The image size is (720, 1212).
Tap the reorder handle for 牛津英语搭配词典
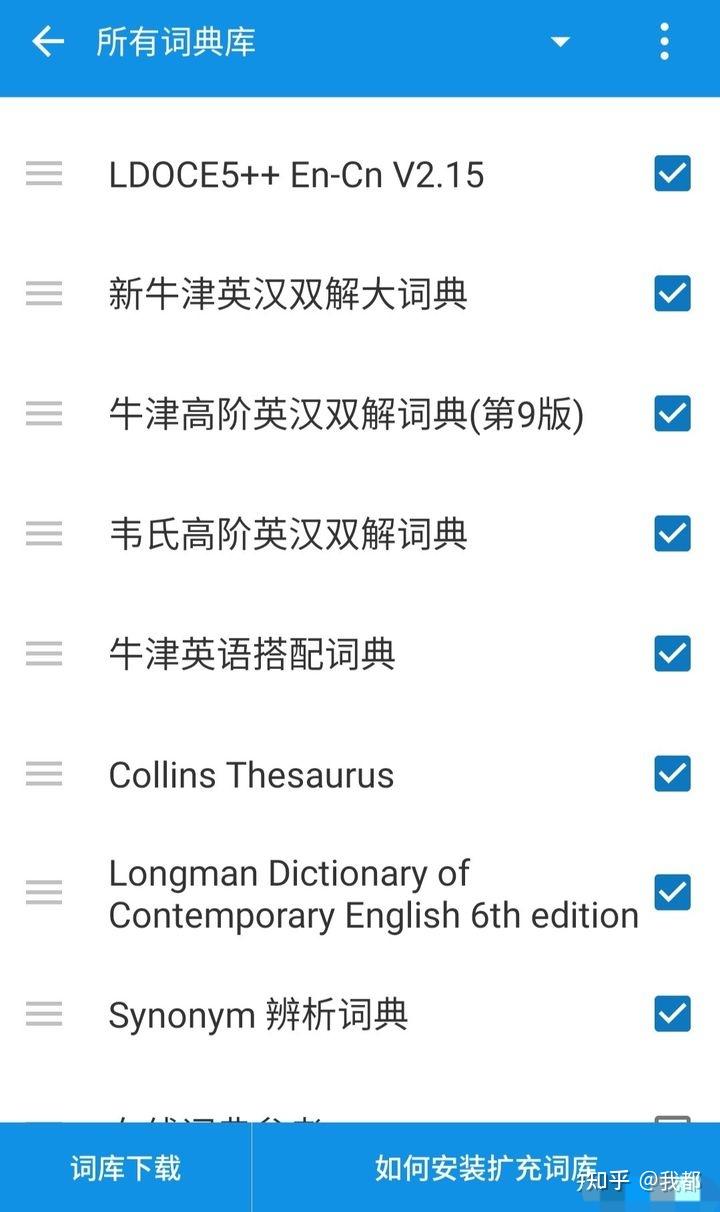[44, 654]
